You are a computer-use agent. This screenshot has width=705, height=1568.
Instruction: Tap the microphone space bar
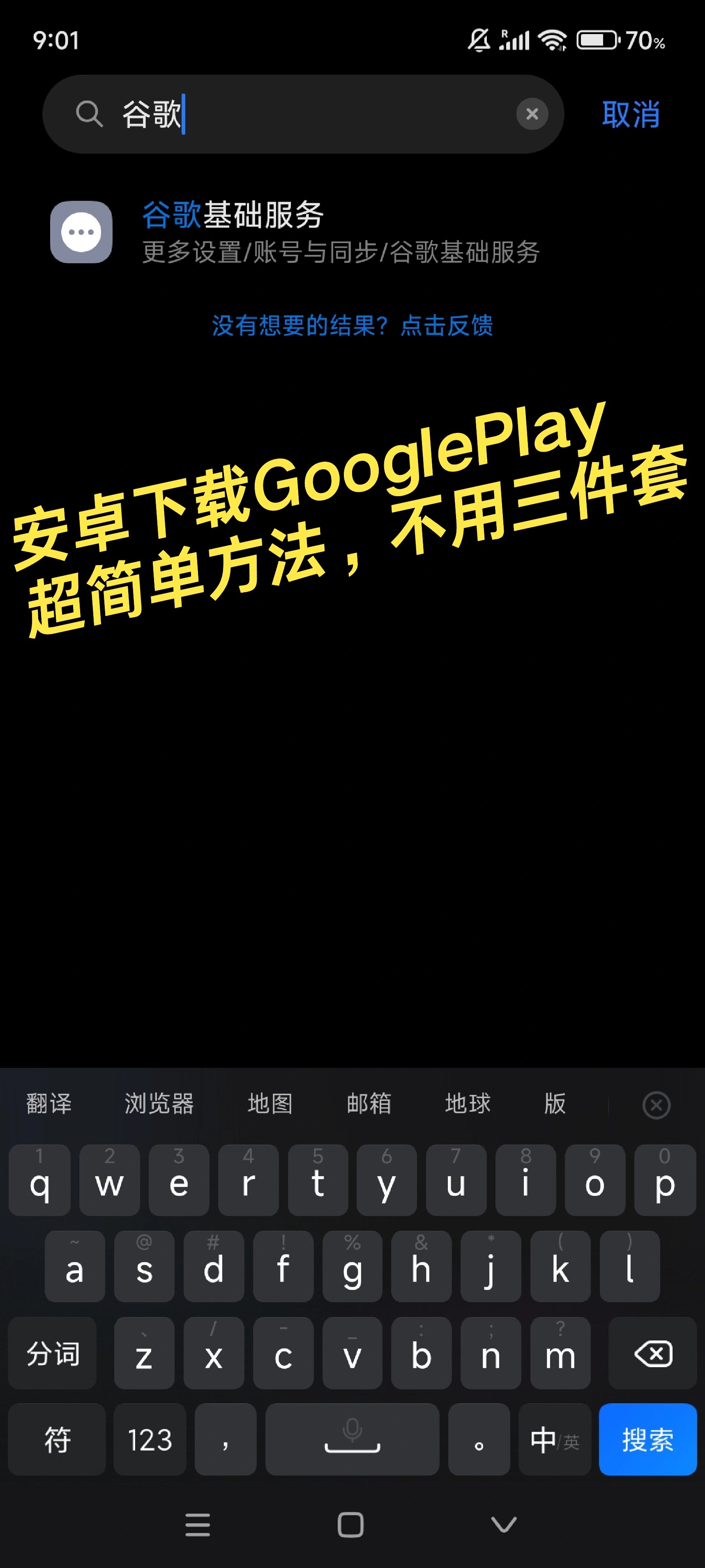(352, 1439)
